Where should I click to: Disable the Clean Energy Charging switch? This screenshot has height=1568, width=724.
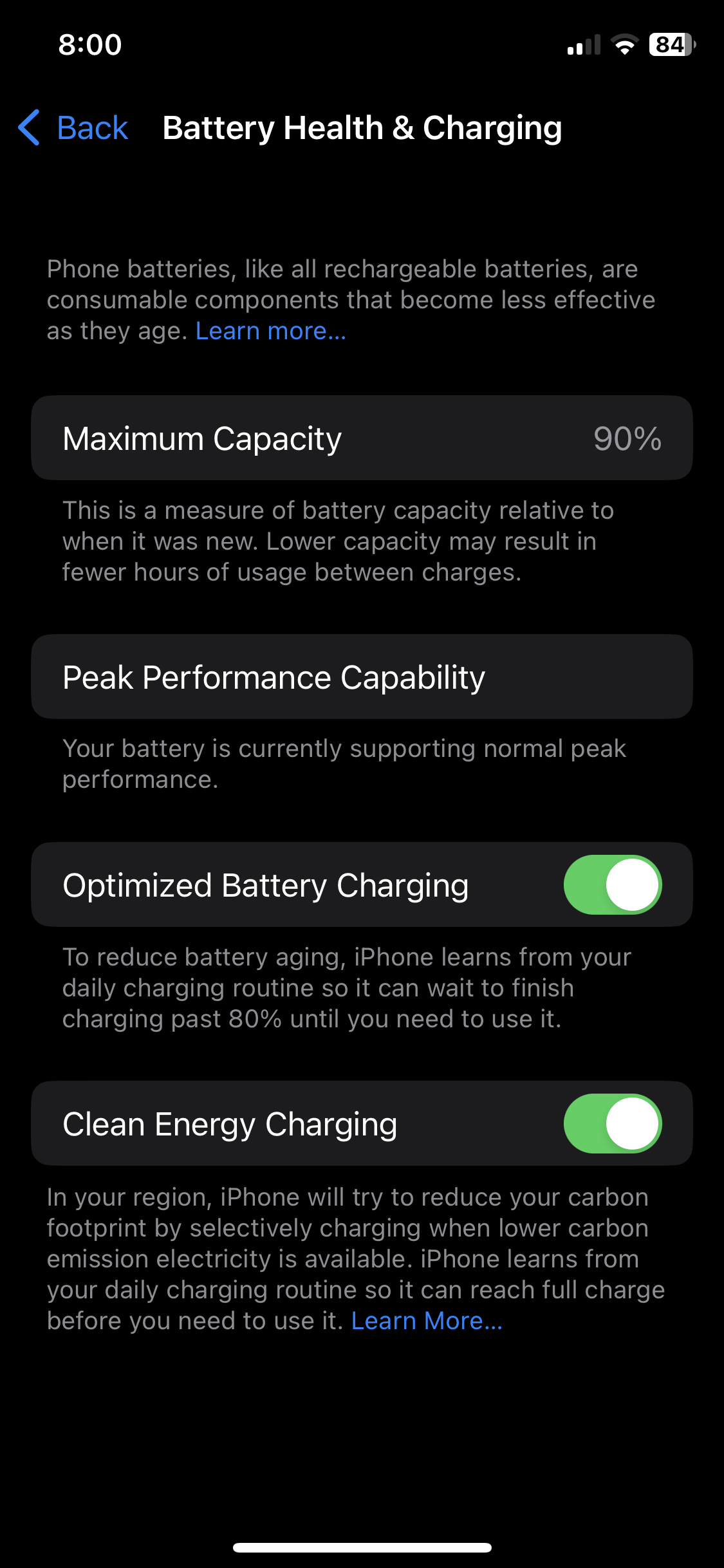(613, 1123)
